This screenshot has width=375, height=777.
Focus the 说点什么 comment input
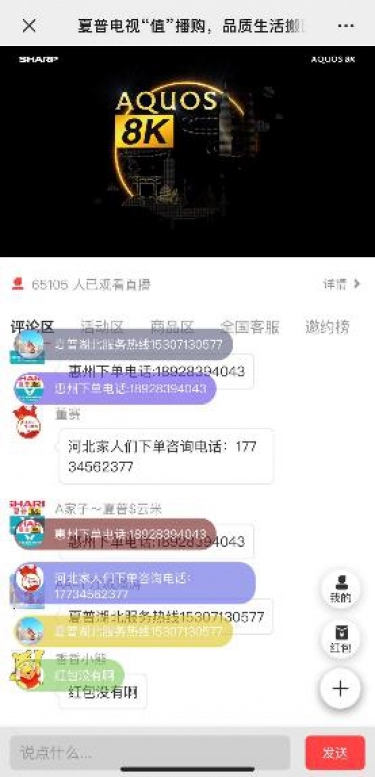coord(150,753)
